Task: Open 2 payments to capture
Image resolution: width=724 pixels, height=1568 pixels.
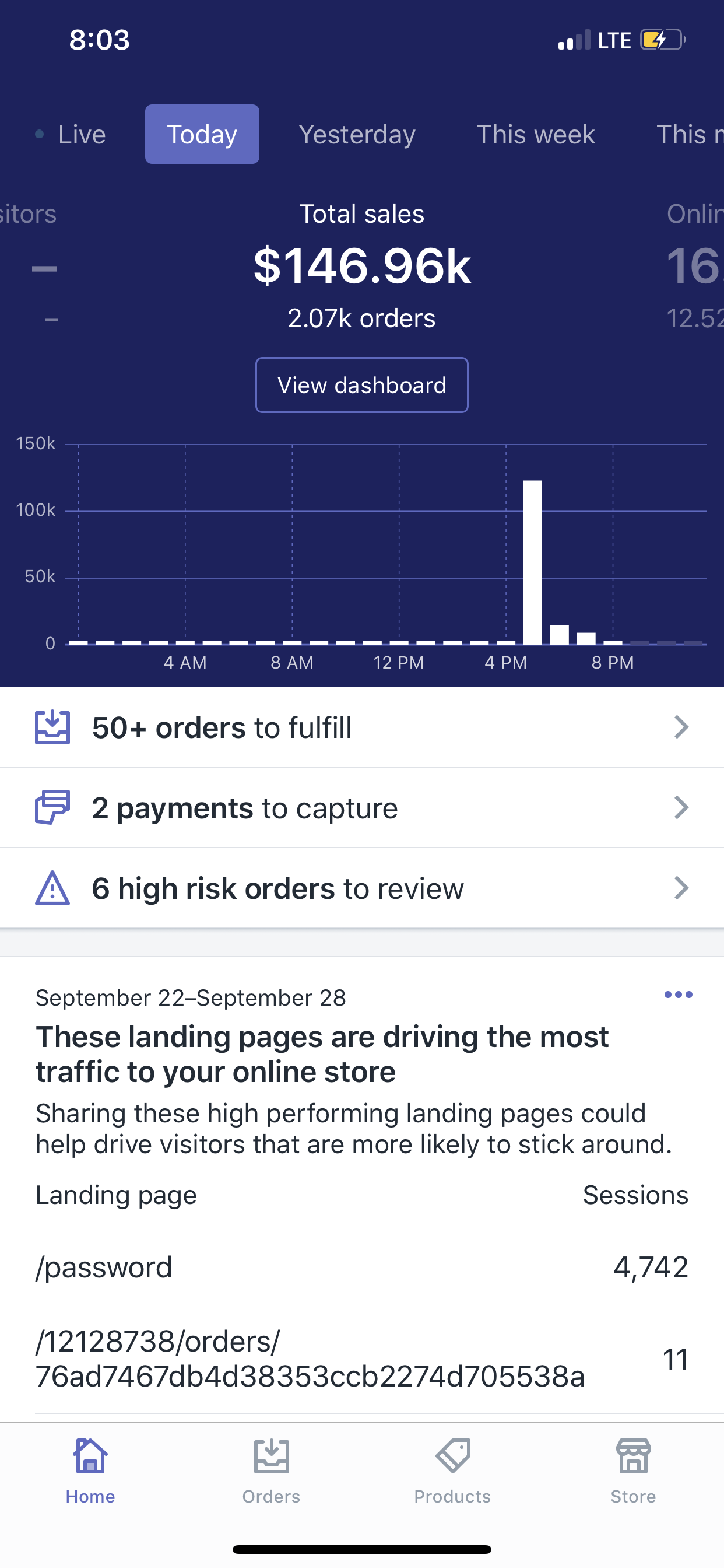Action: coord(361,808)
